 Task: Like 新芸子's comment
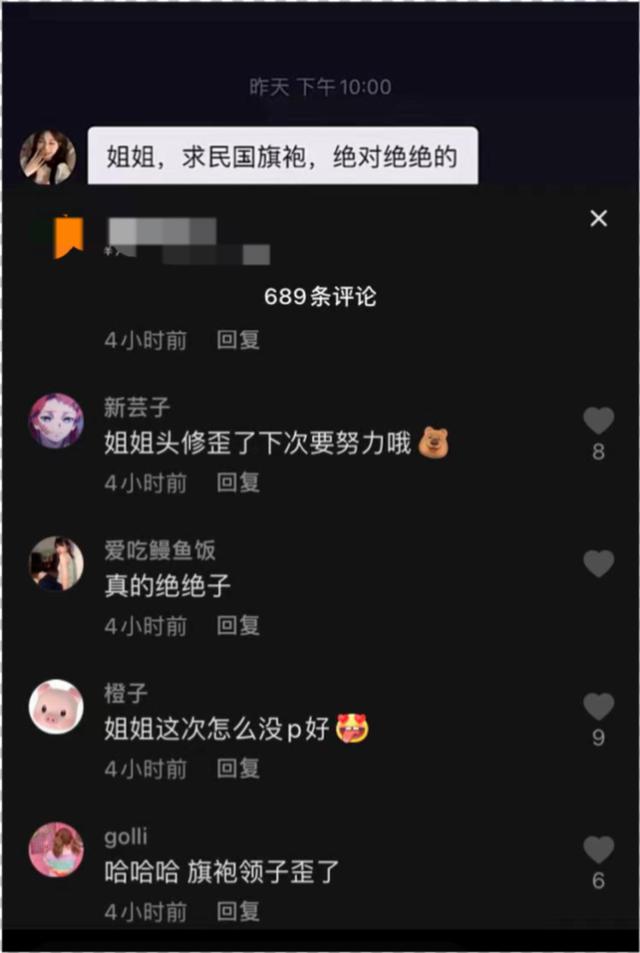pyautogui.click(x=599, y=421)
